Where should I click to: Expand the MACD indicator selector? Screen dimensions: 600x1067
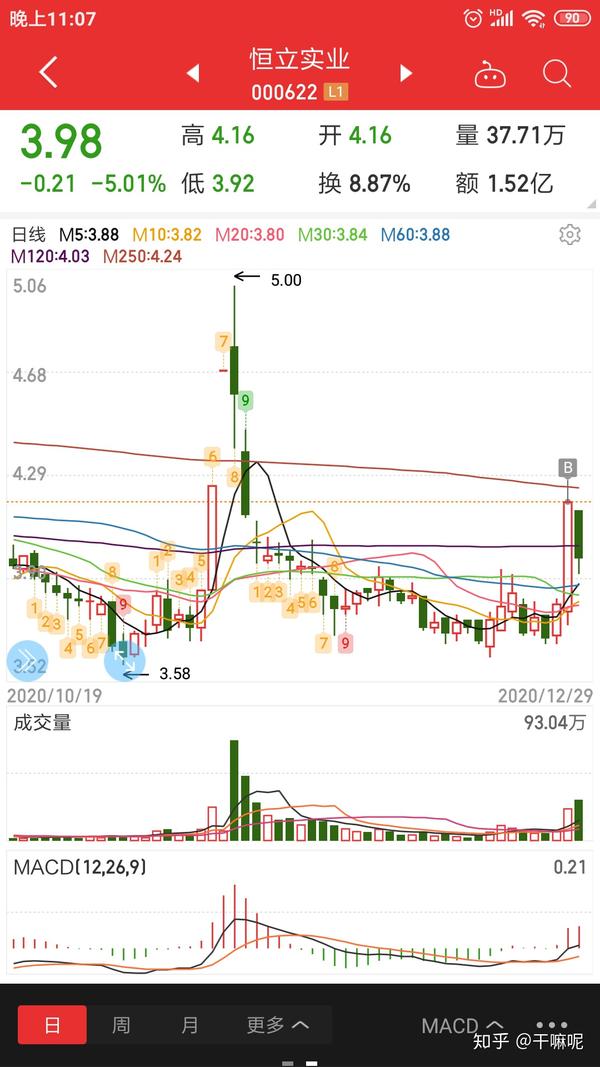(x=462, y=1025)
